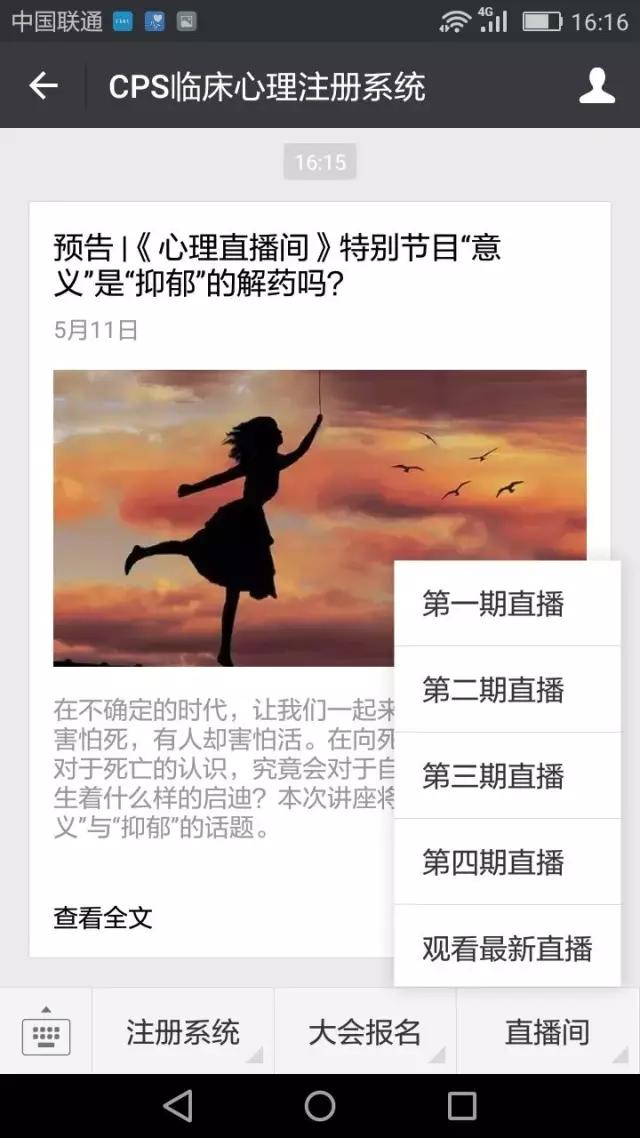Expand the 大会报名 menu
Viewport: 640px width, 1138px height.
(x=365, y=1032)
